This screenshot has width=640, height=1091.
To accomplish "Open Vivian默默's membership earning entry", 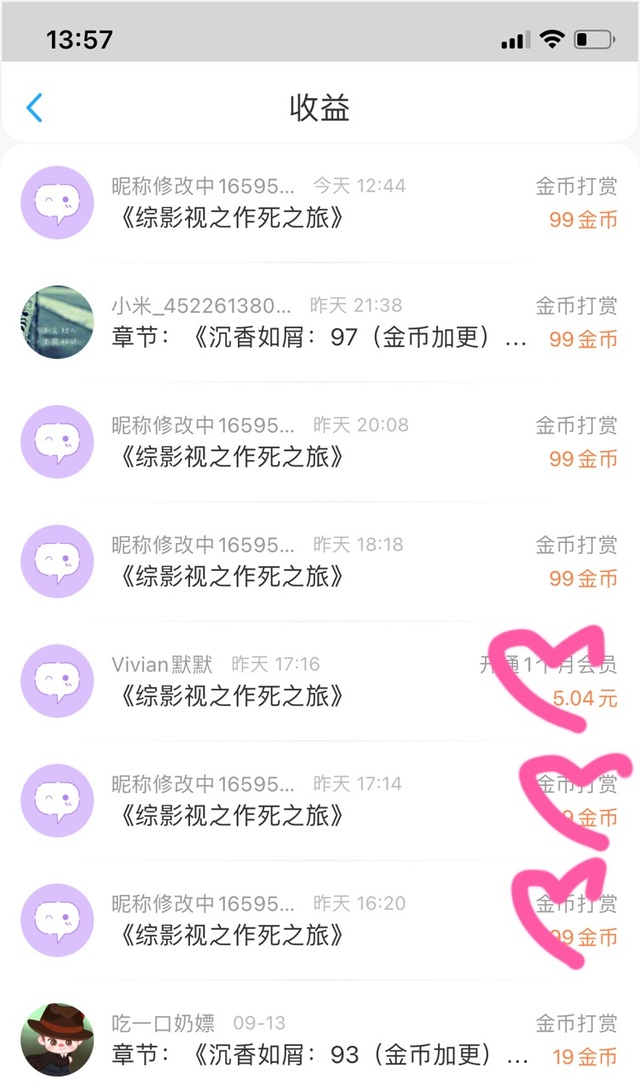I will 320,680.
